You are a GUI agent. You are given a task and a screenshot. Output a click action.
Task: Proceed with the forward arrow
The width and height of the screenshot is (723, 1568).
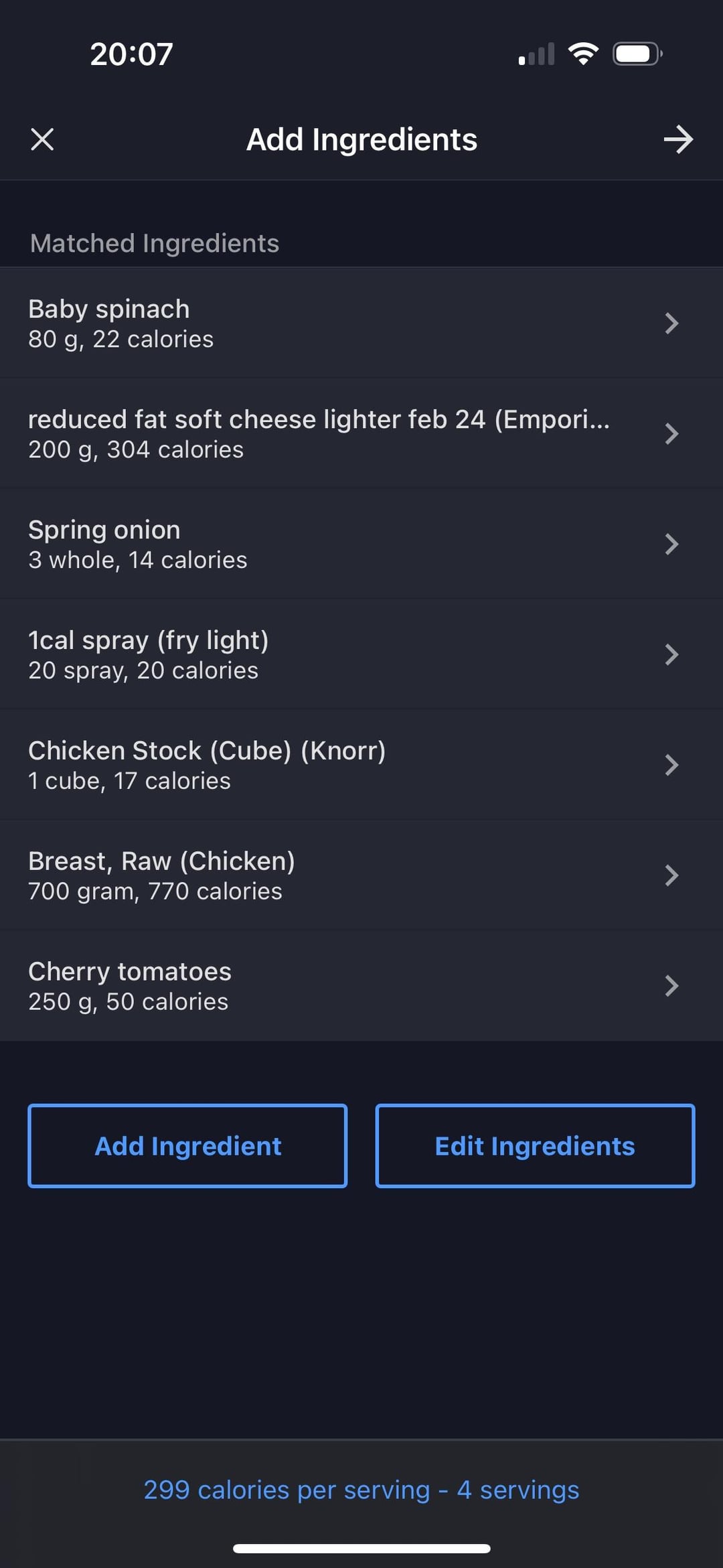(678, 139)
